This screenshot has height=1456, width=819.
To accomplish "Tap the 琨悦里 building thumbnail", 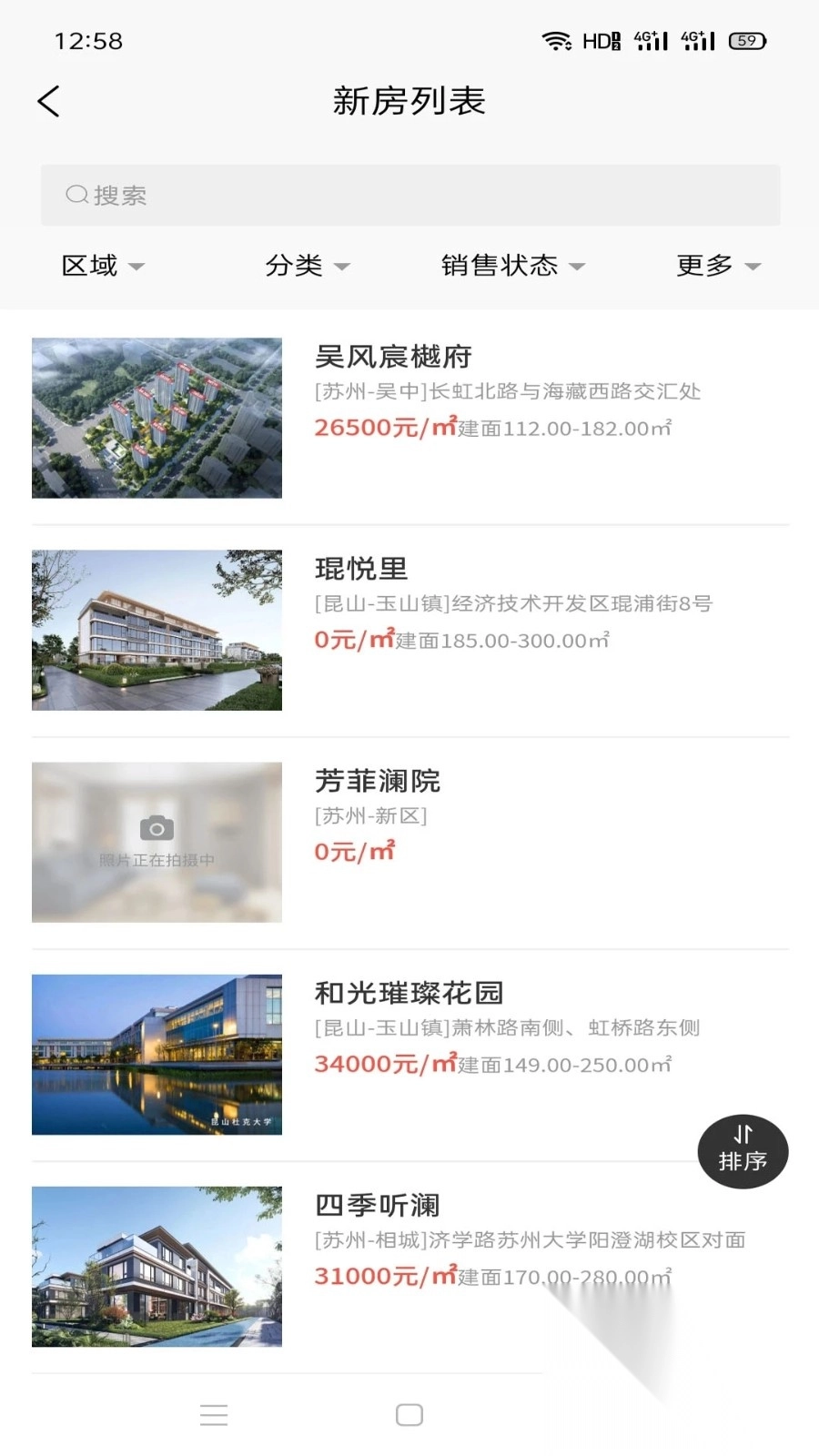I will [x=157, y=630].
